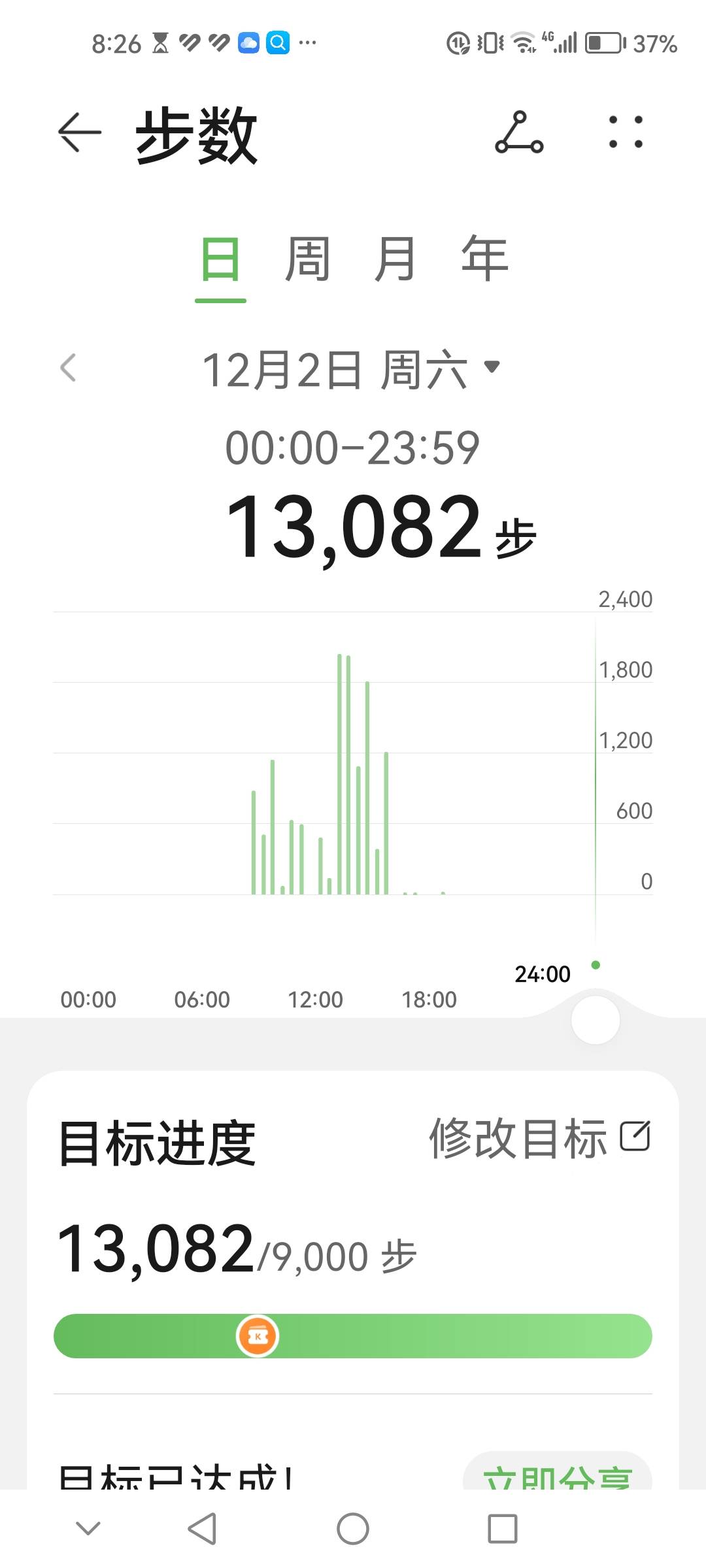
Task: Click the edit pencil icon next to 修改目标
Action: [x=637, y=1137]
